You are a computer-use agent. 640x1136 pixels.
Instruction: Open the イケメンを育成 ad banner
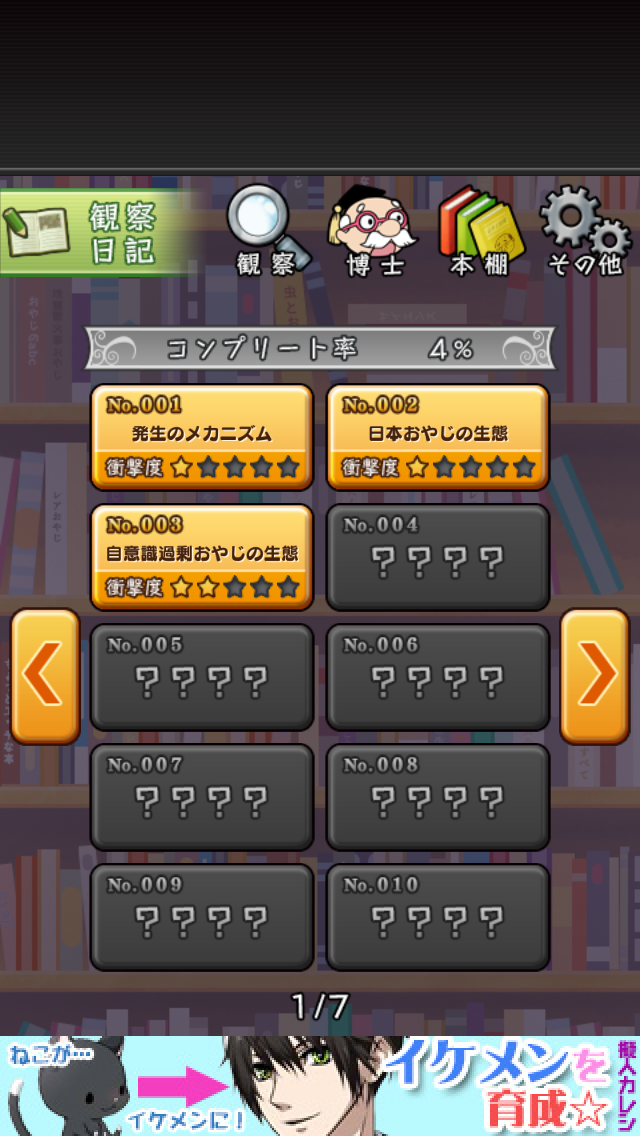(320, 1086)
